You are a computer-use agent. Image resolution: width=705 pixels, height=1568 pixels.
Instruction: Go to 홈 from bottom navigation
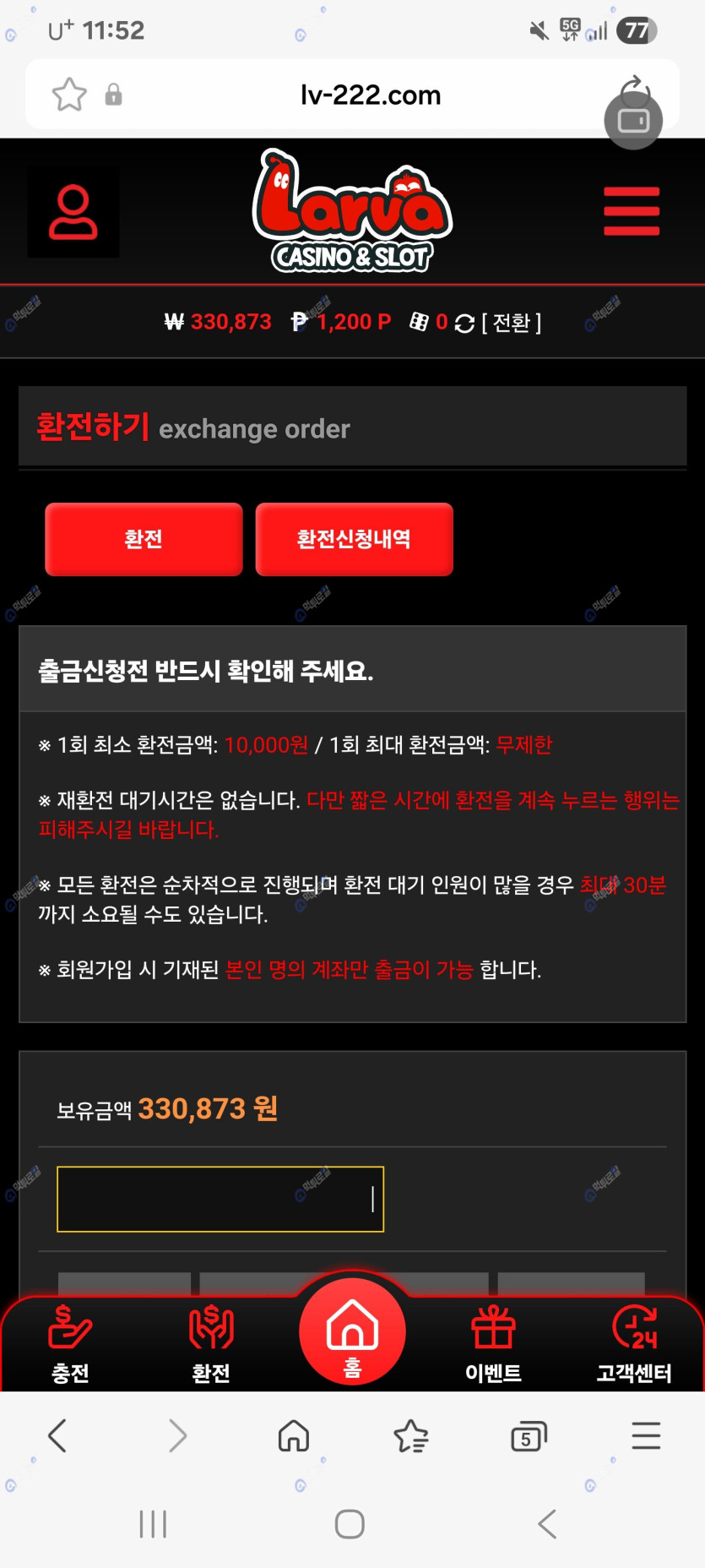[352, 1331]
